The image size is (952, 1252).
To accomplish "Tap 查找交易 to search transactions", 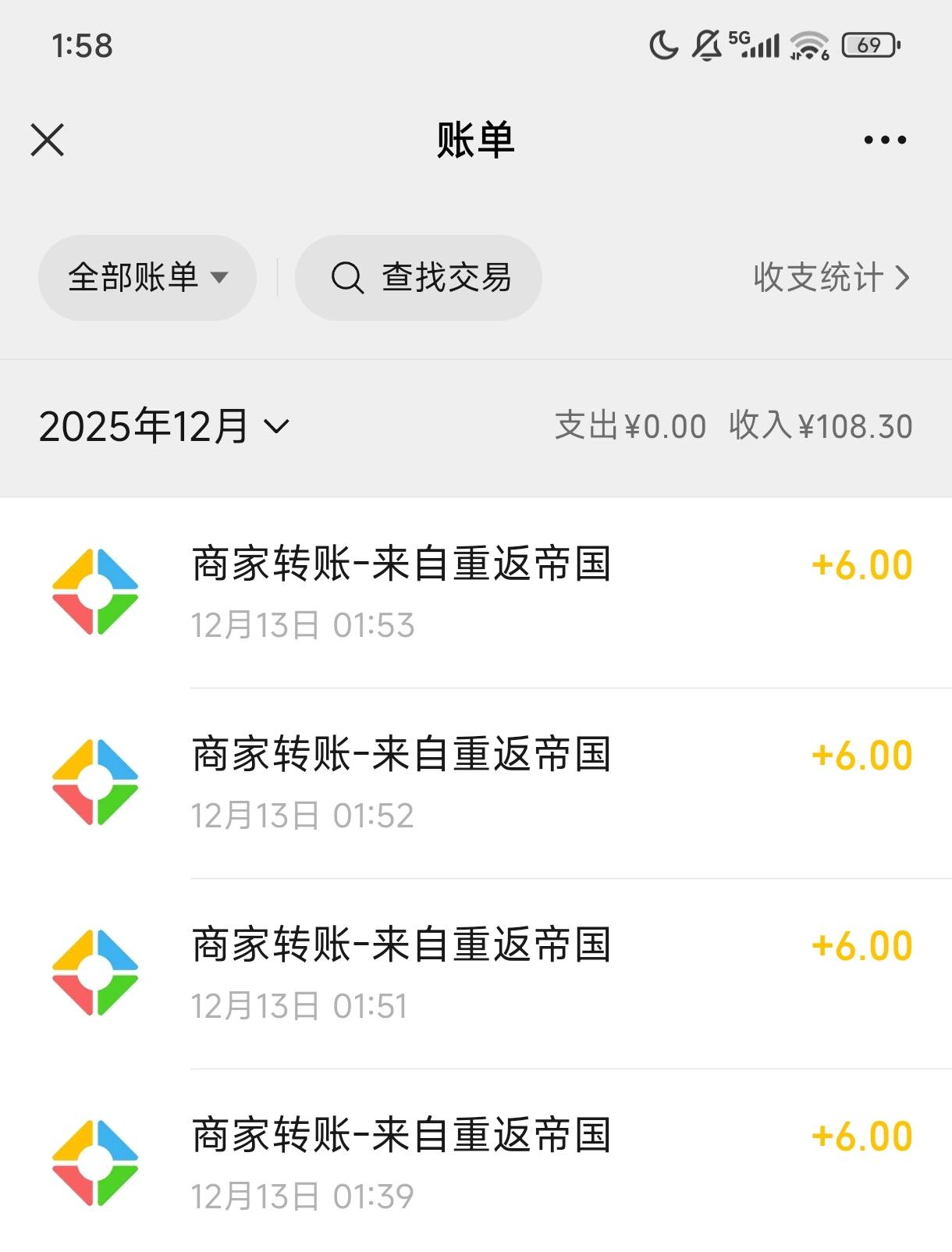I will pos(419,278).
